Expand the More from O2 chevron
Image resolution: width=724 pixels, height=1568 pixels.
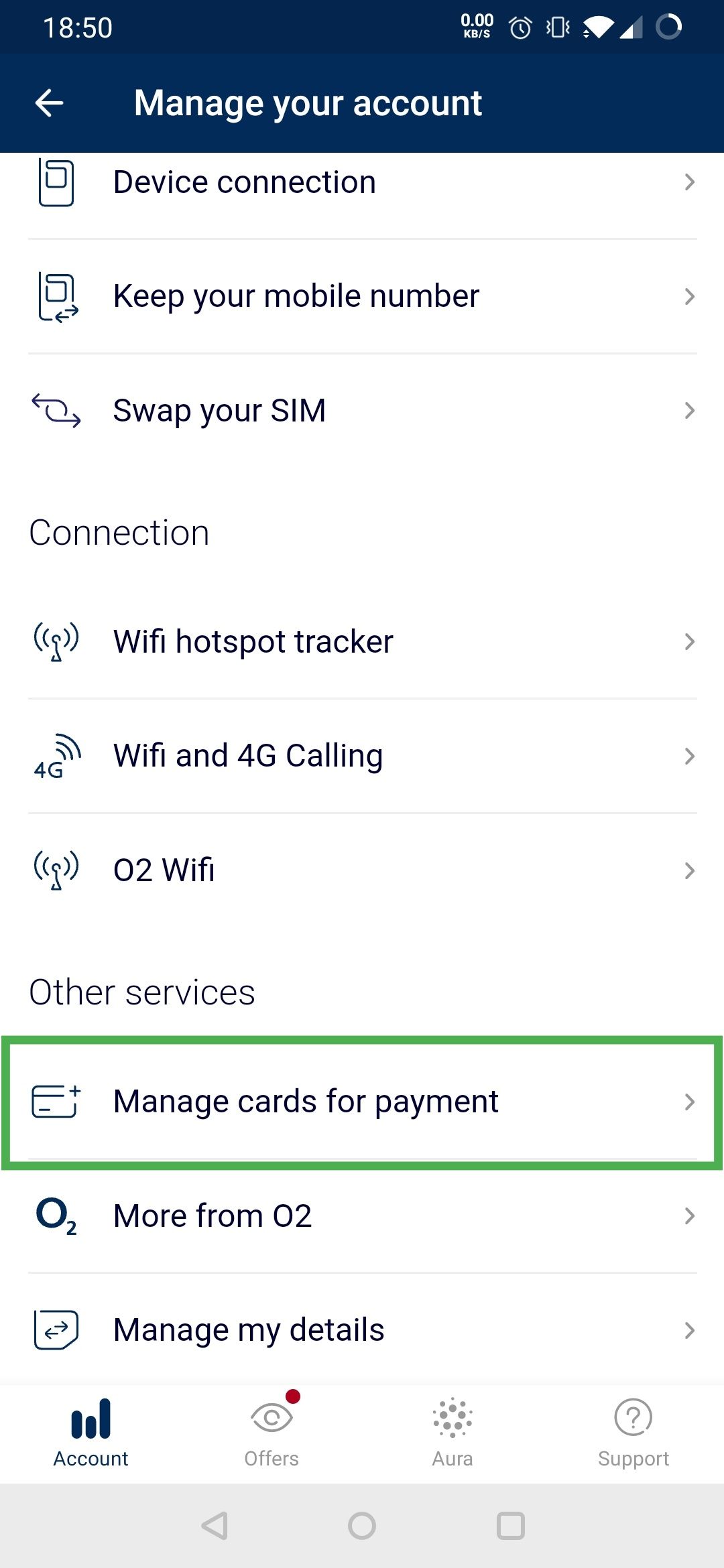pyautogui.click(x=690, y=1216)
